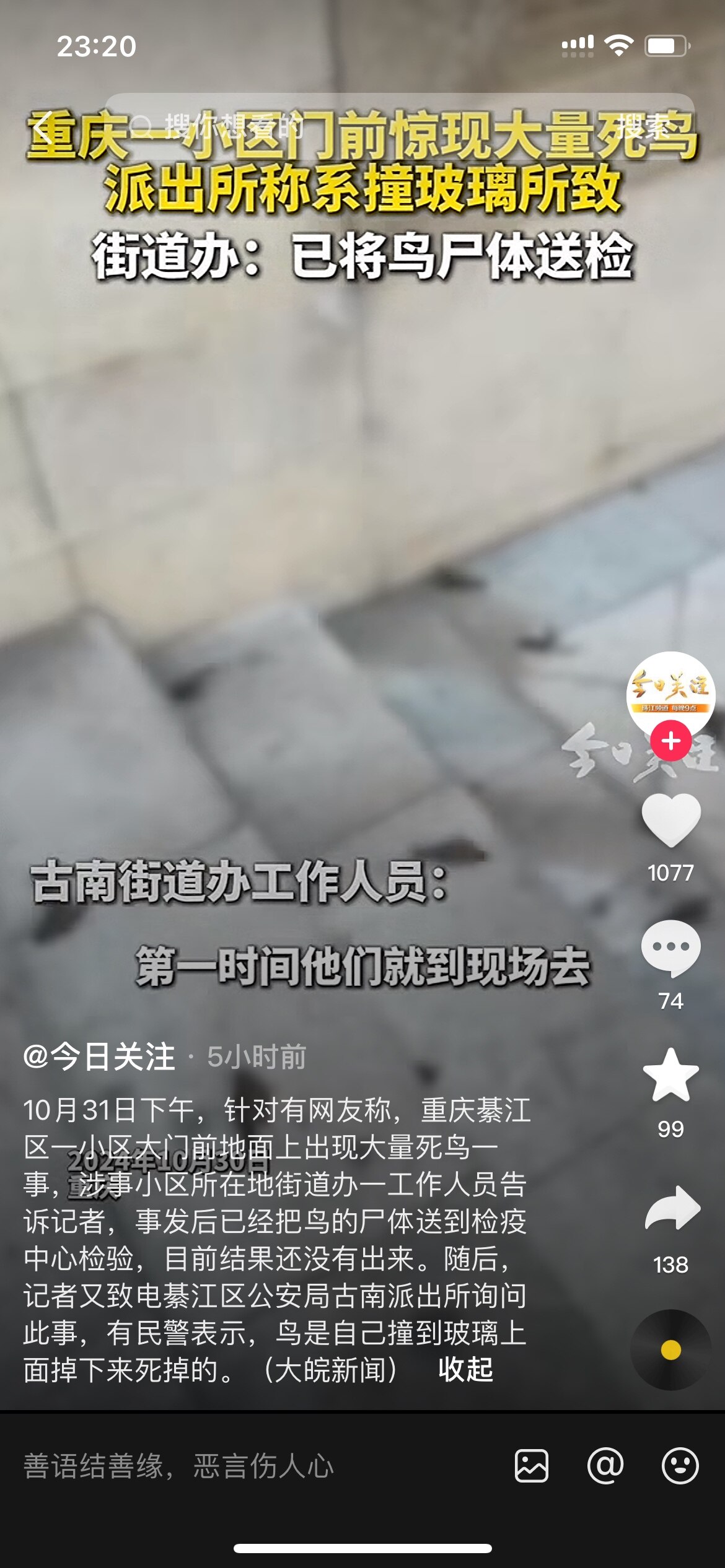This screenshot has width=725, height=1568.
Task: Attach an image to comment
Action: [532, 1466]
